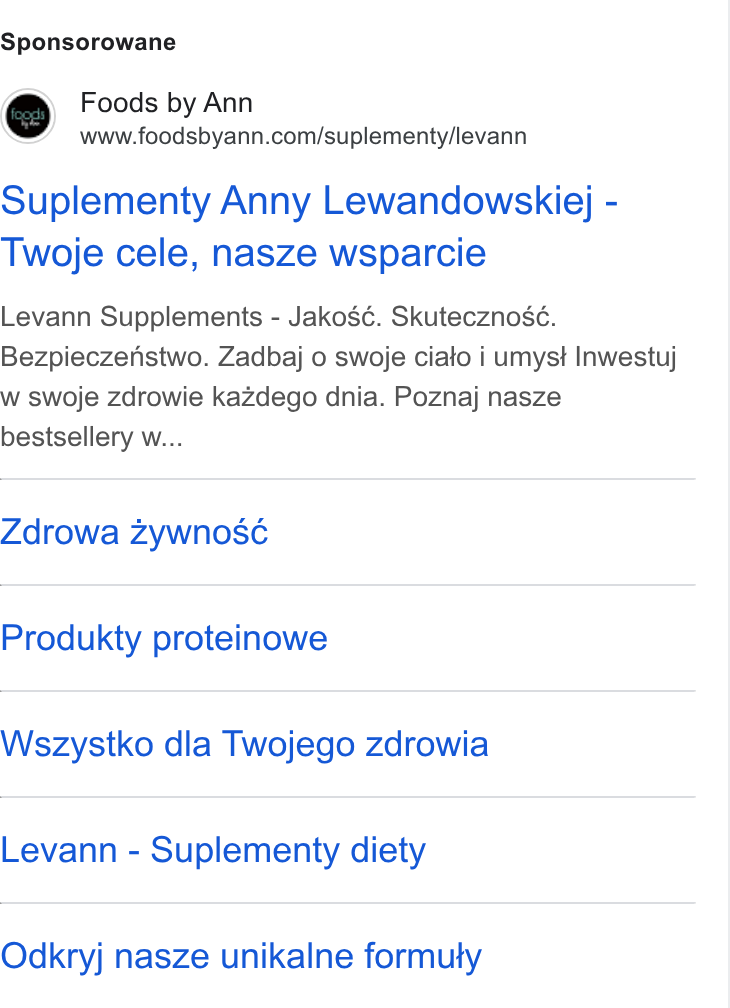Viewport: 730px width, 1008px height.
Task: Open the ad headline Suplementy Anny Lewandowskiej
Action: (309, 226)
